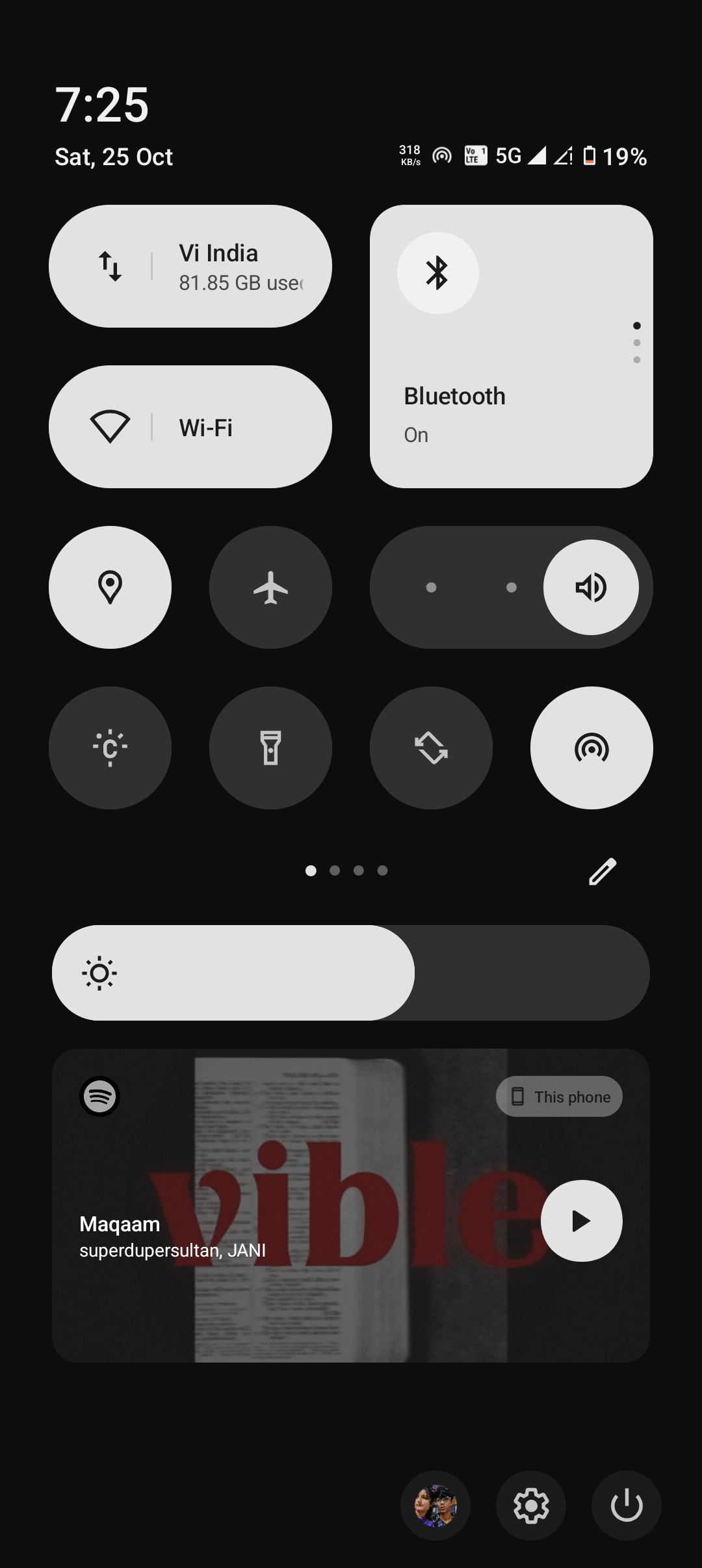Toggle auto brightness tile

click(110, 748)
